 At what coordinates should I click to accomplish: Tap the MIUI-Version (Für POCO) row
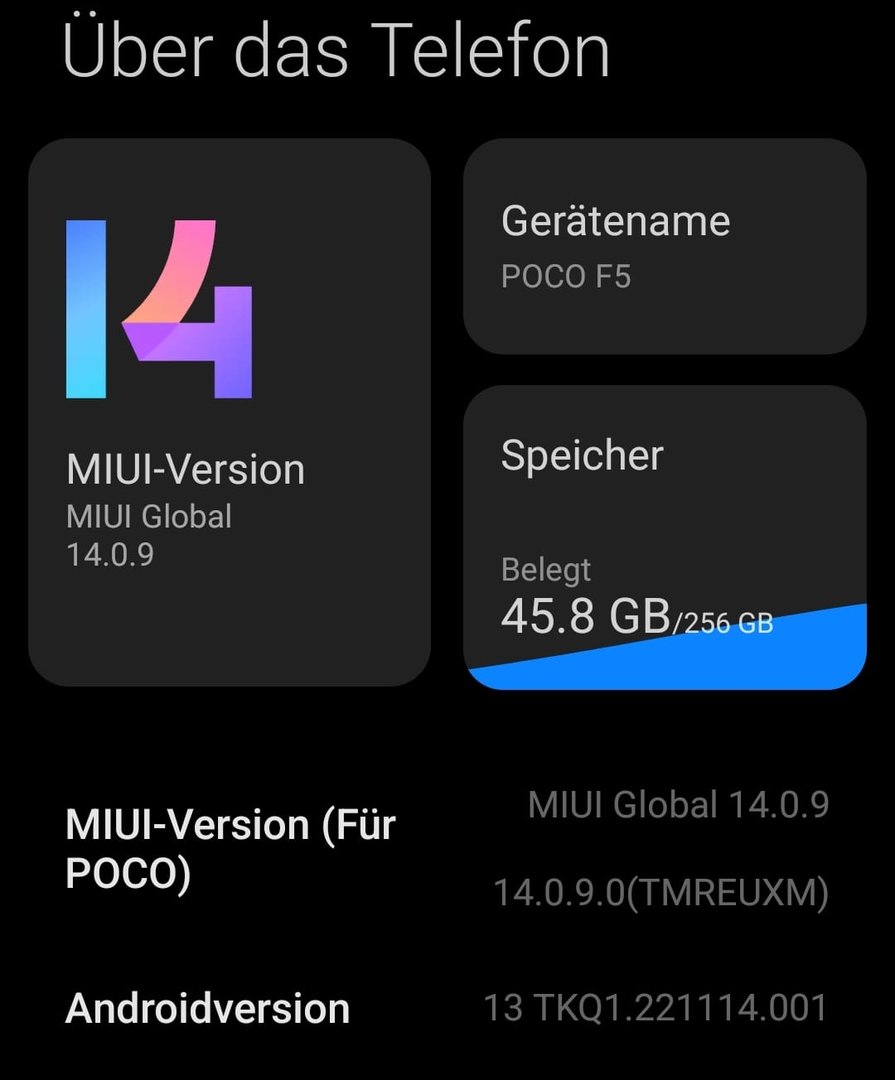pos(447,849)
